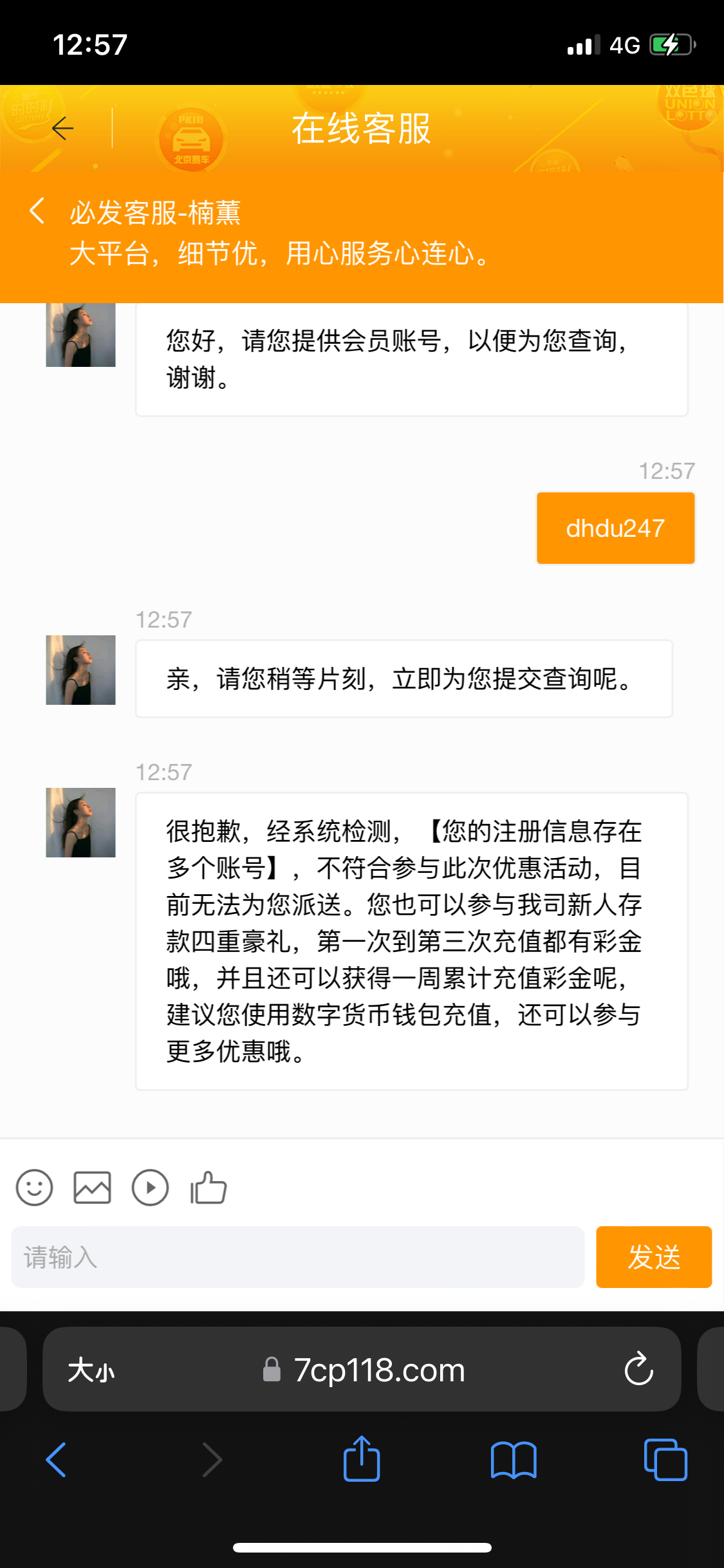Click the image upload icon
Image resolution: width=724 pixels, height=1568 pixels.
92,1186
